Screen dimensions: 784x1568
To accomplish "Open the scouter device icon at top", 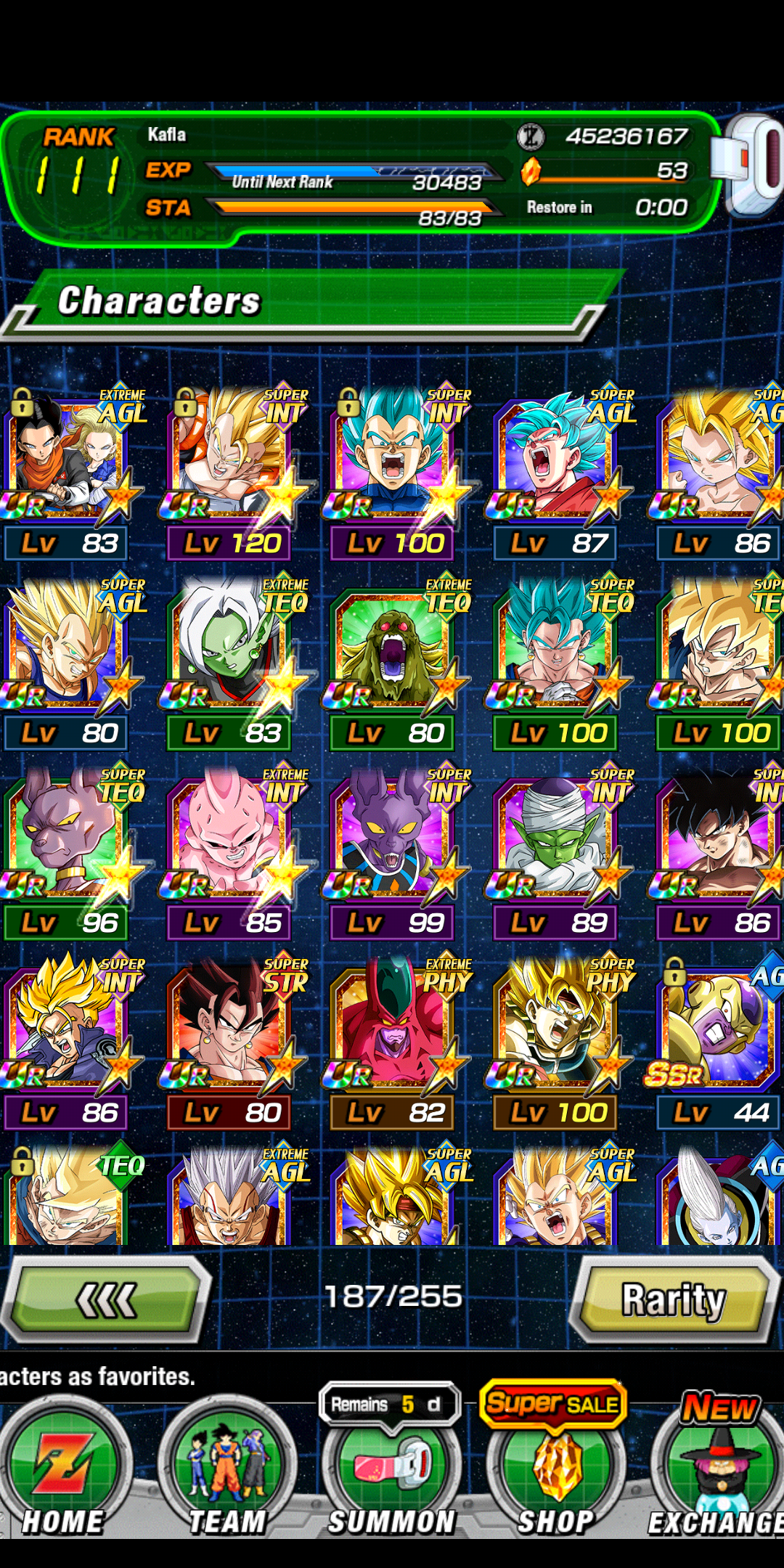I will [x=749, y=166].
